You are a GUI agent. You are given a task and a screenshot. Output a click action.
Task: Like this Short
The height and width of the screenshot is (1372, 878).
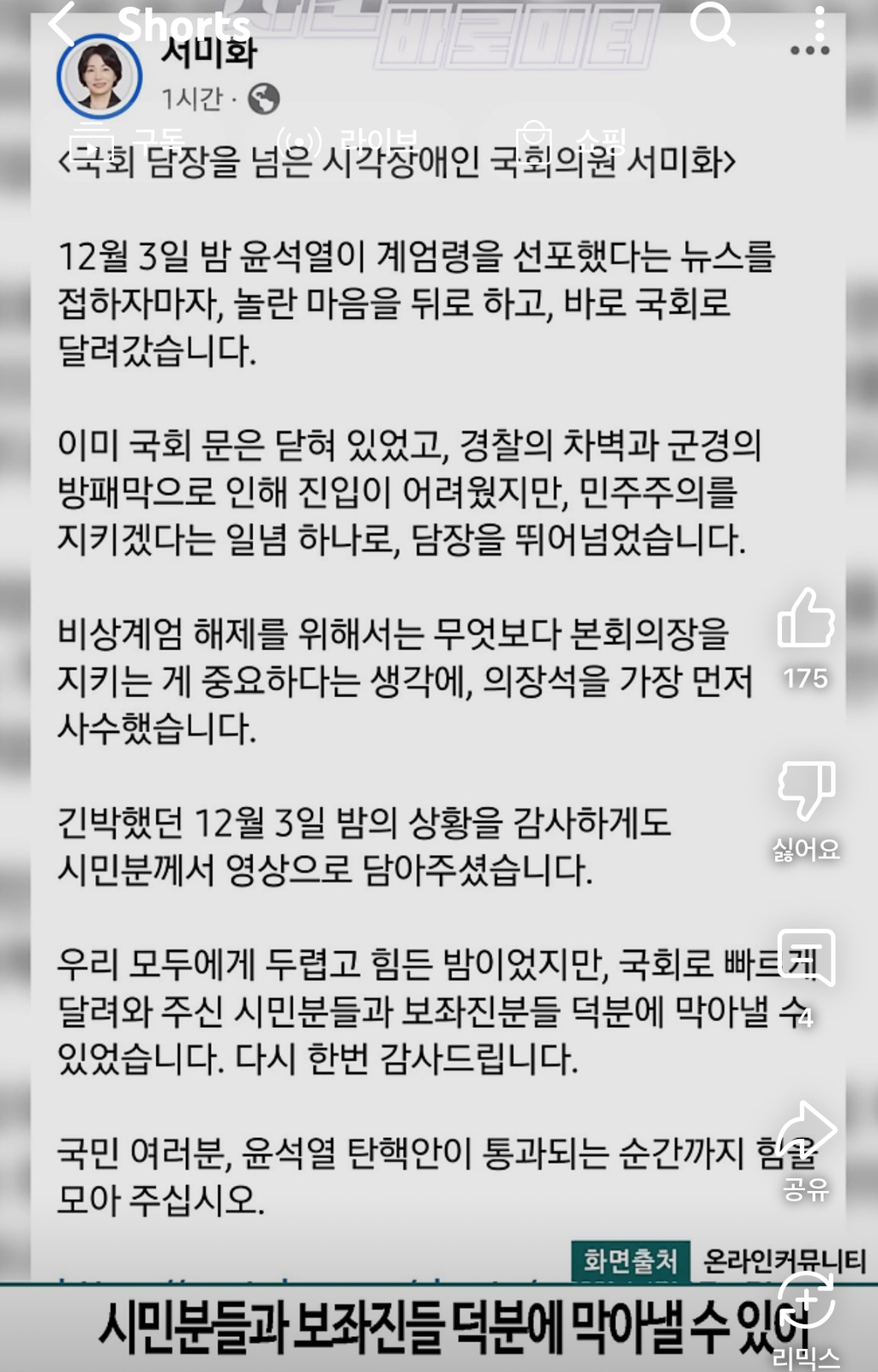pos(805,620)
